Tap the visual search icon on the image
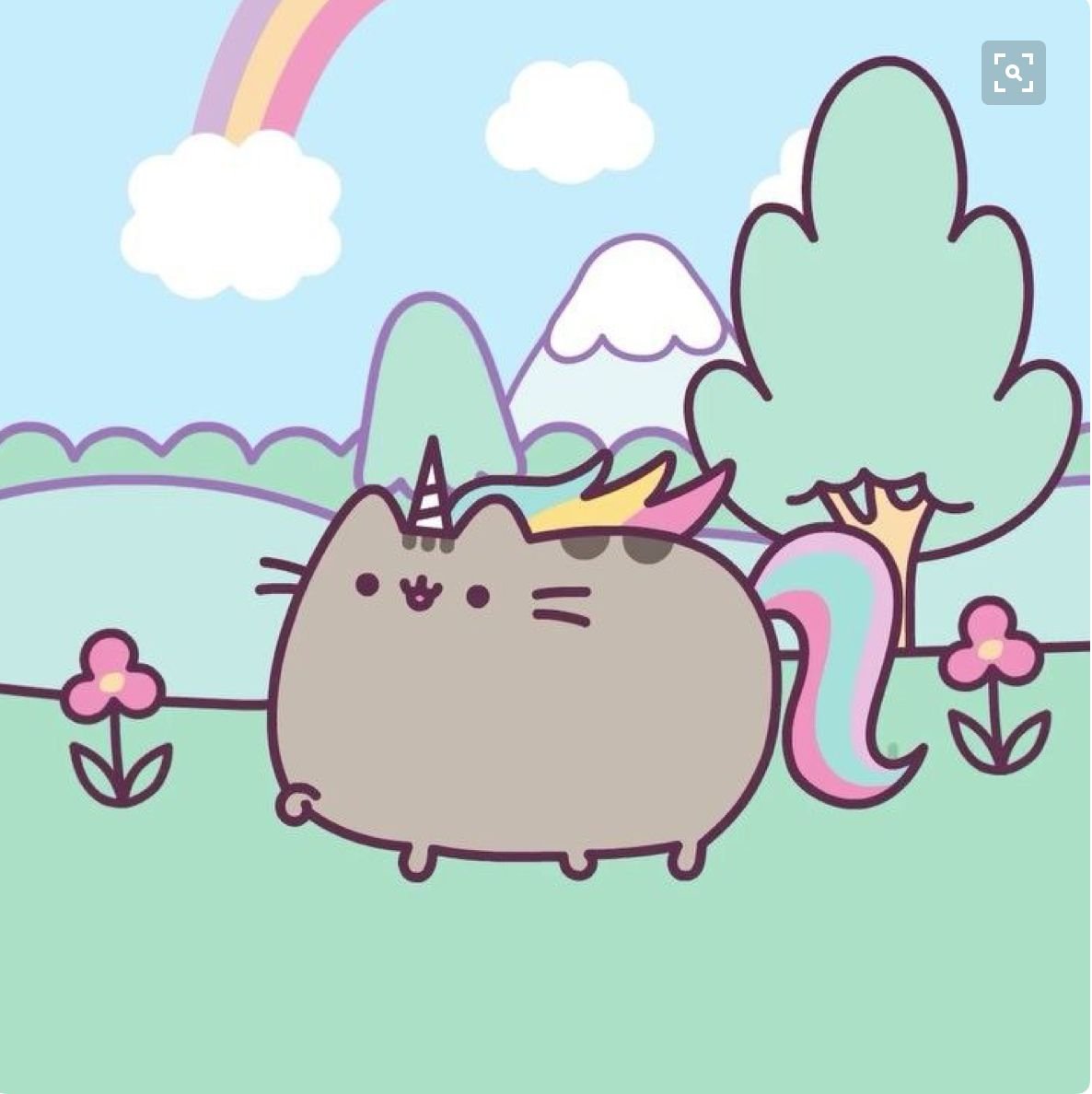 (x=1013, y=73)
